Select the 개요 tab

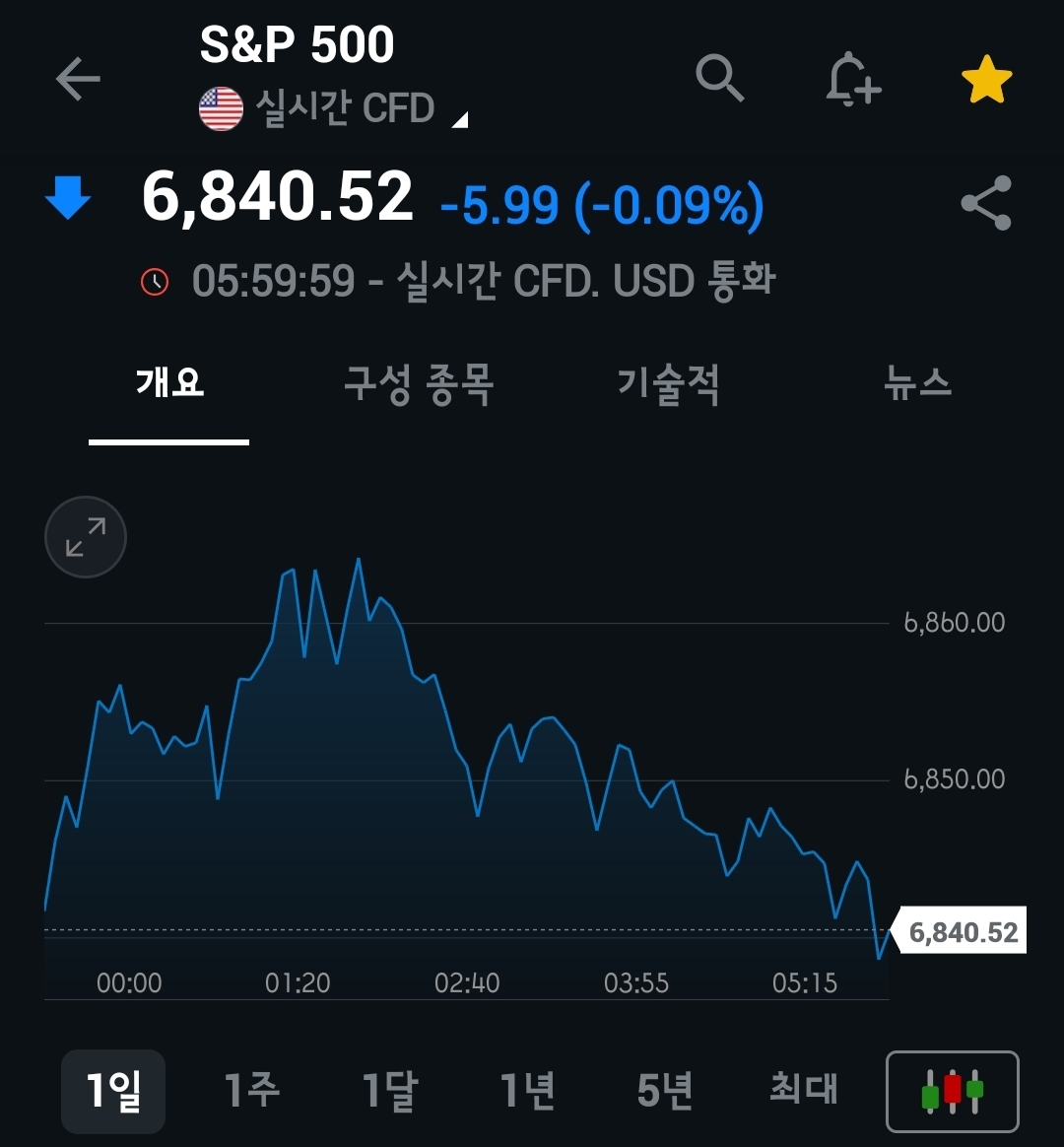169,383
